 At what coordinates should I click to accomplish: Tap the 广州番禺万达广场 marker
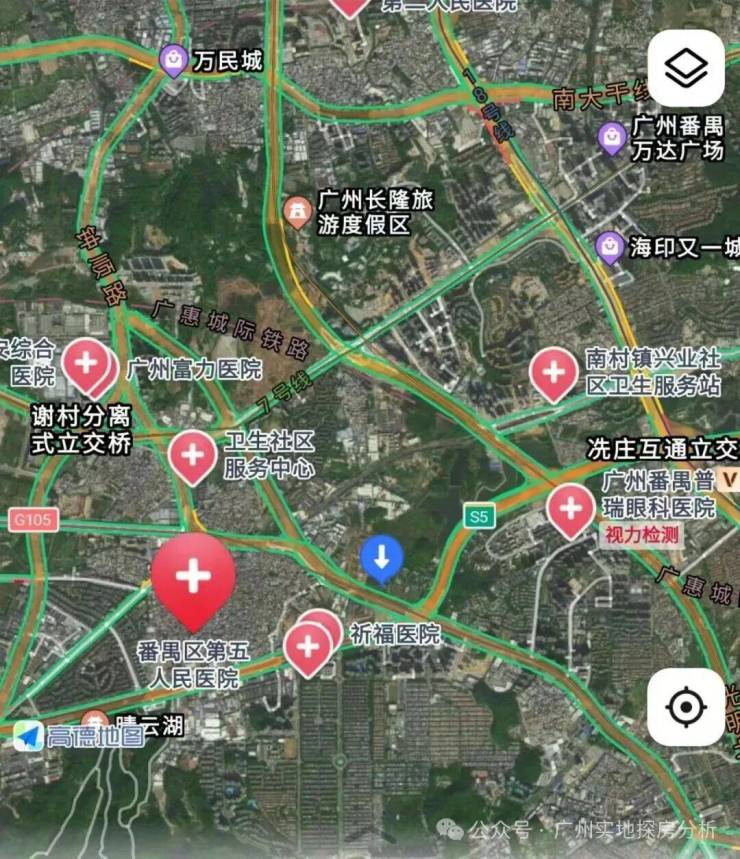coord(612,138)
